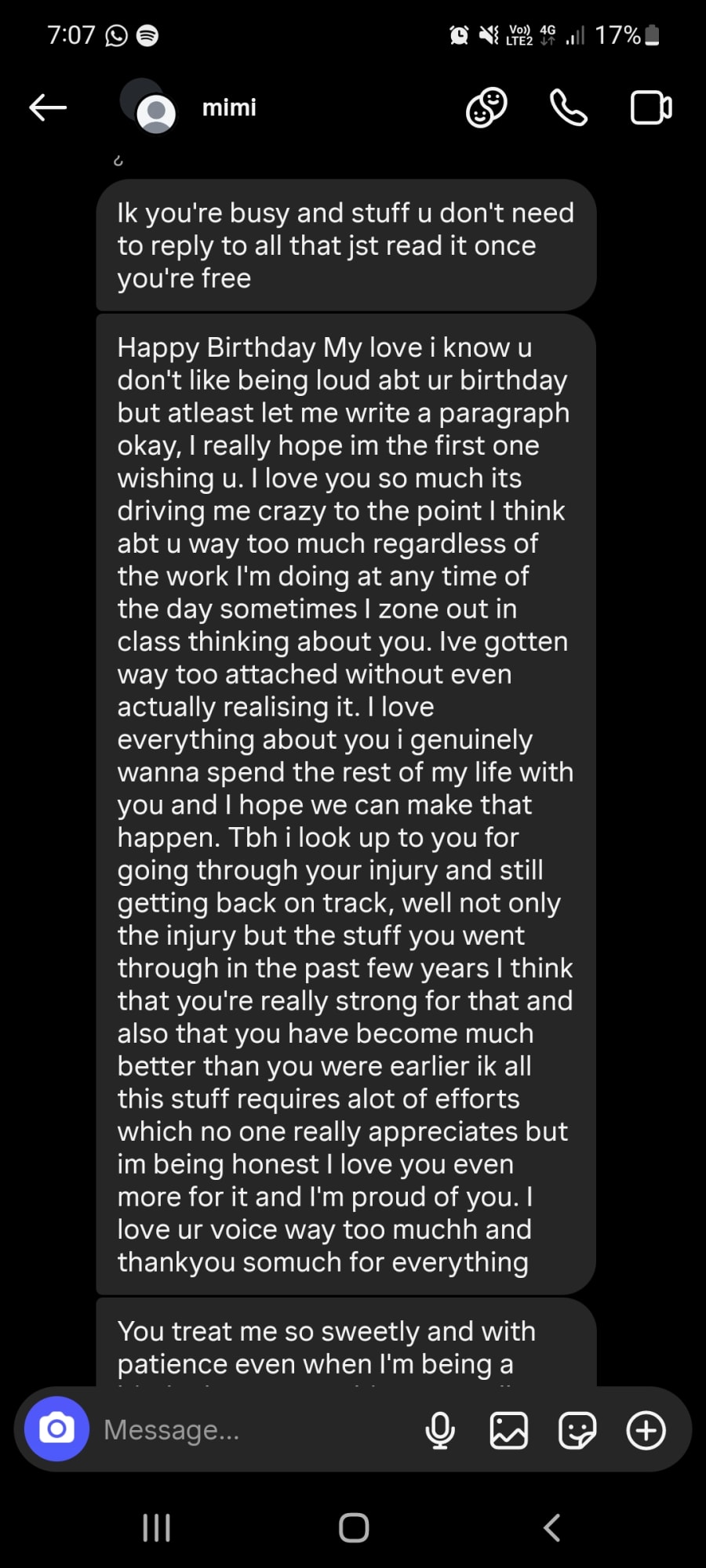Record a voice message with the microphone
This screenshot has height=1568, width=706.
pos(440,1430)
